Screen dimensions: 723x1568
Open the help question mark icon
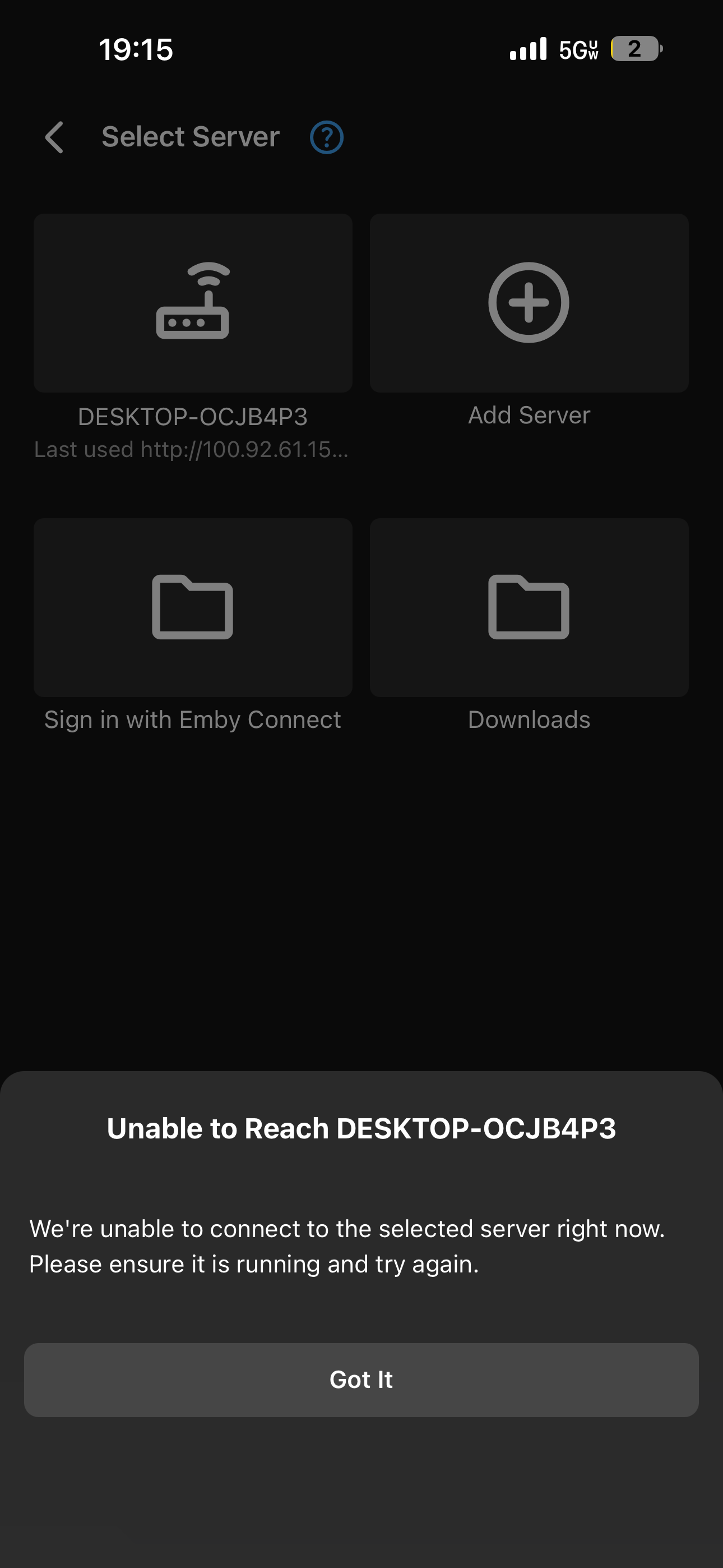tap(327, 137)
